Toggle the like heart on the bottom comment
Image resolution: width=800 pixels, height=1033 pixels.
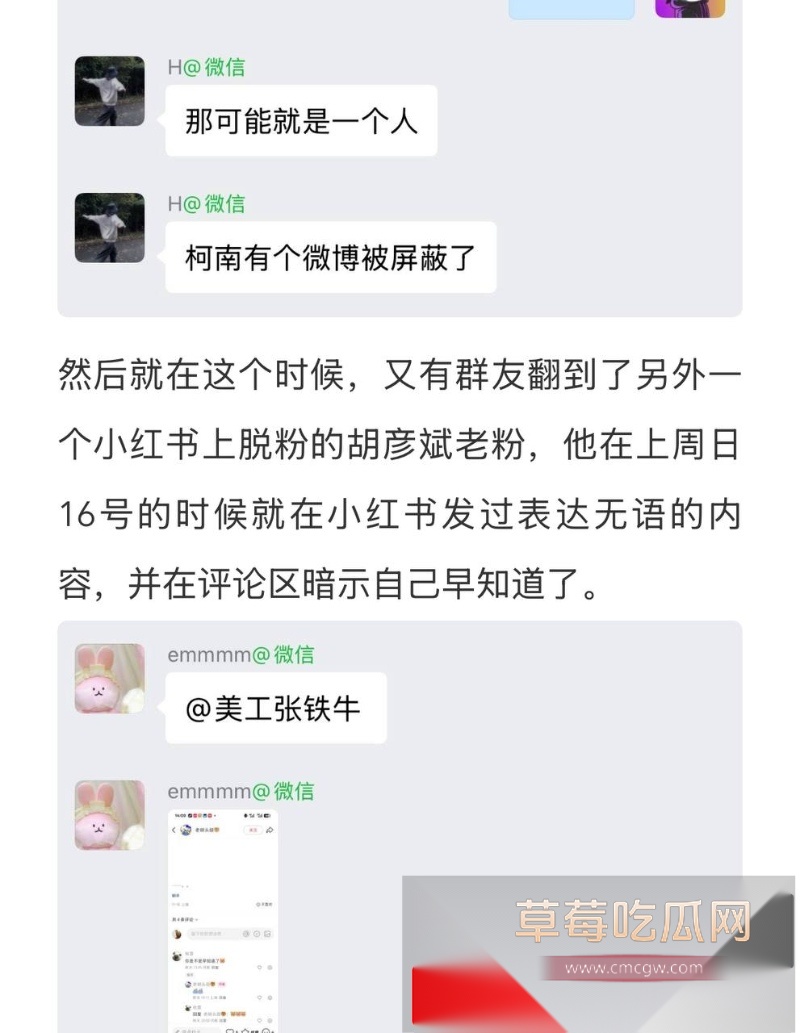click(262, 1018)
